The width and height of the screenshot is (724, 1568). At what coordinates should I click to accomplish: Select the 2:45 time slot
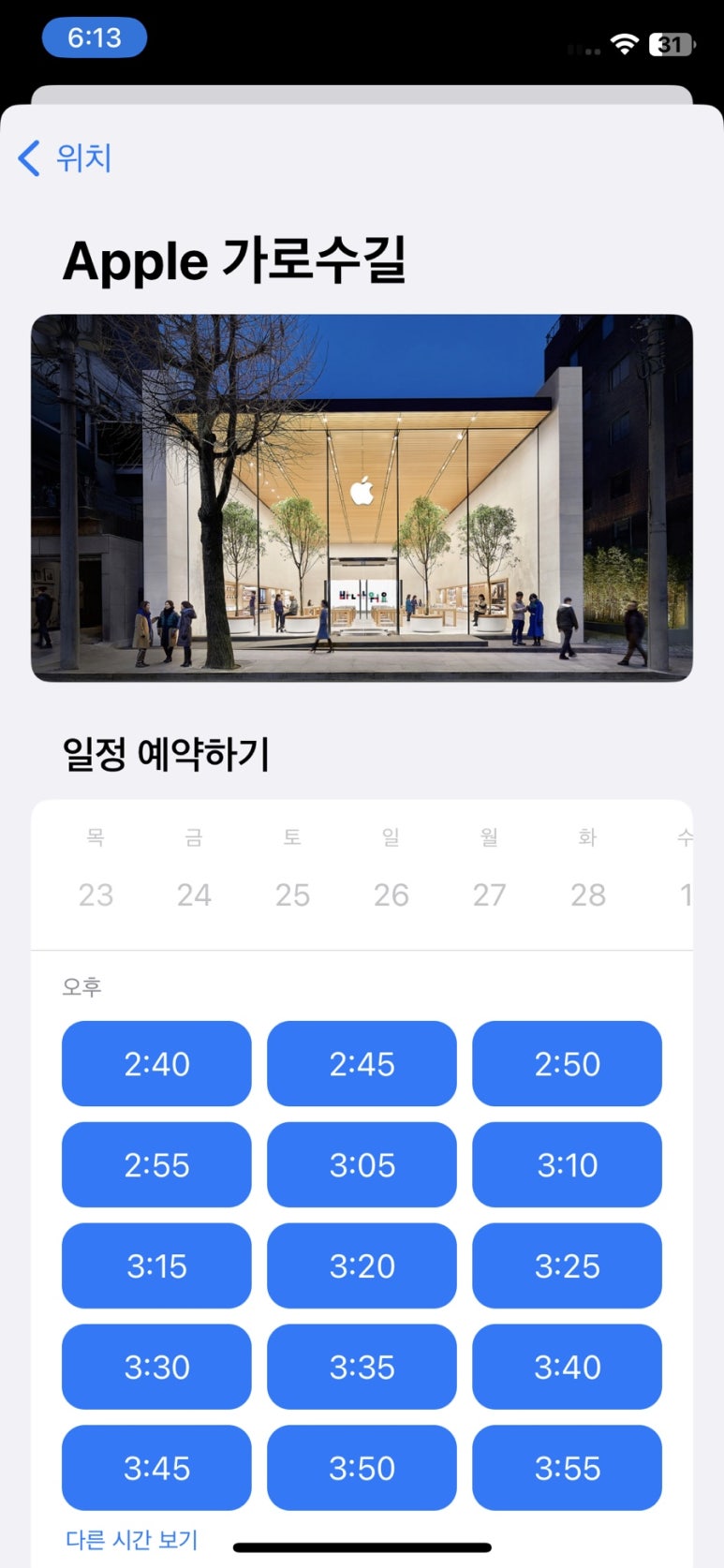point(362,1063)
